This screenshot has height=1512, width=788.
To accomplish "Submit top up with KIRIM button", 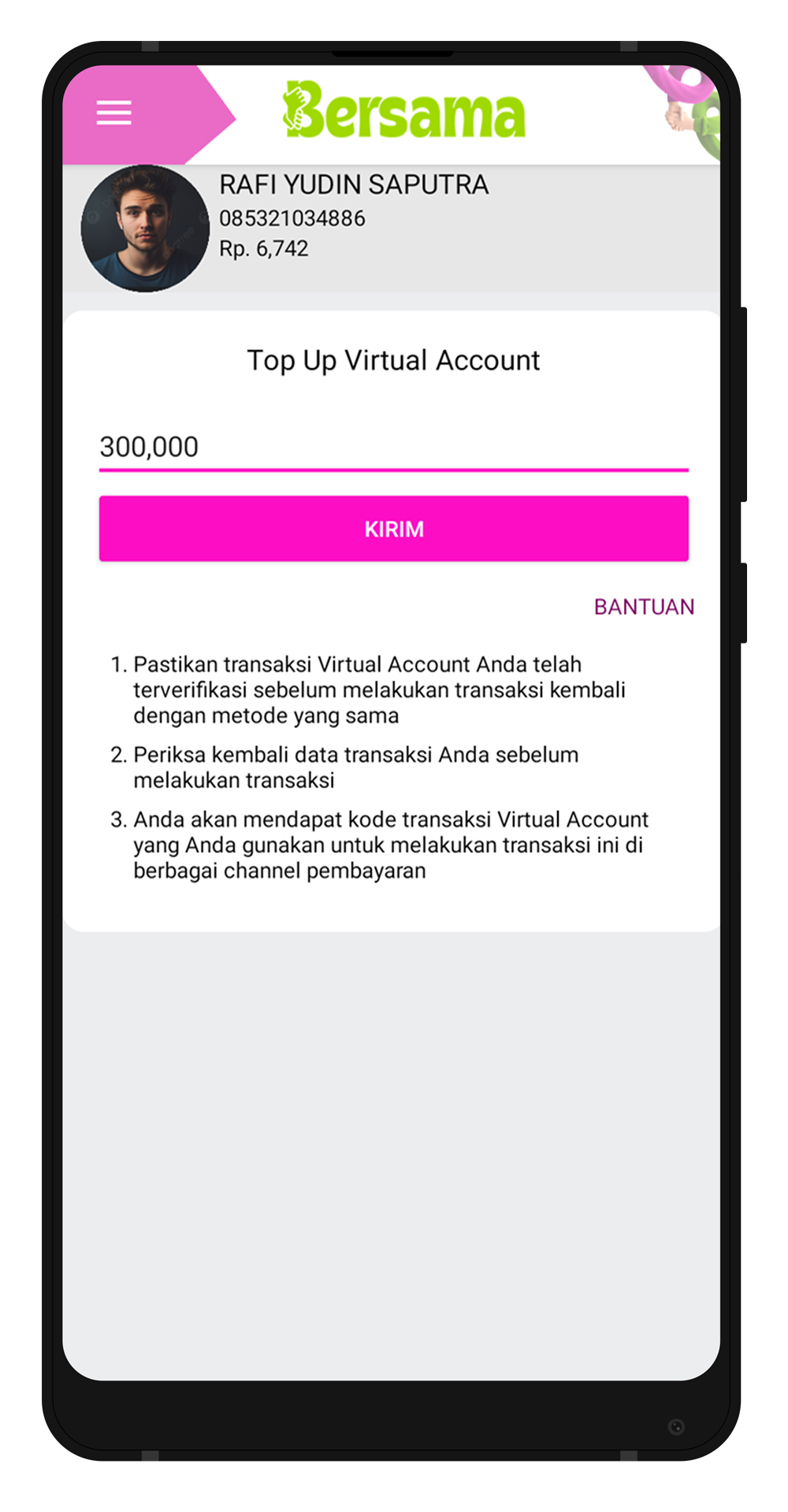I will pos(393,529).
